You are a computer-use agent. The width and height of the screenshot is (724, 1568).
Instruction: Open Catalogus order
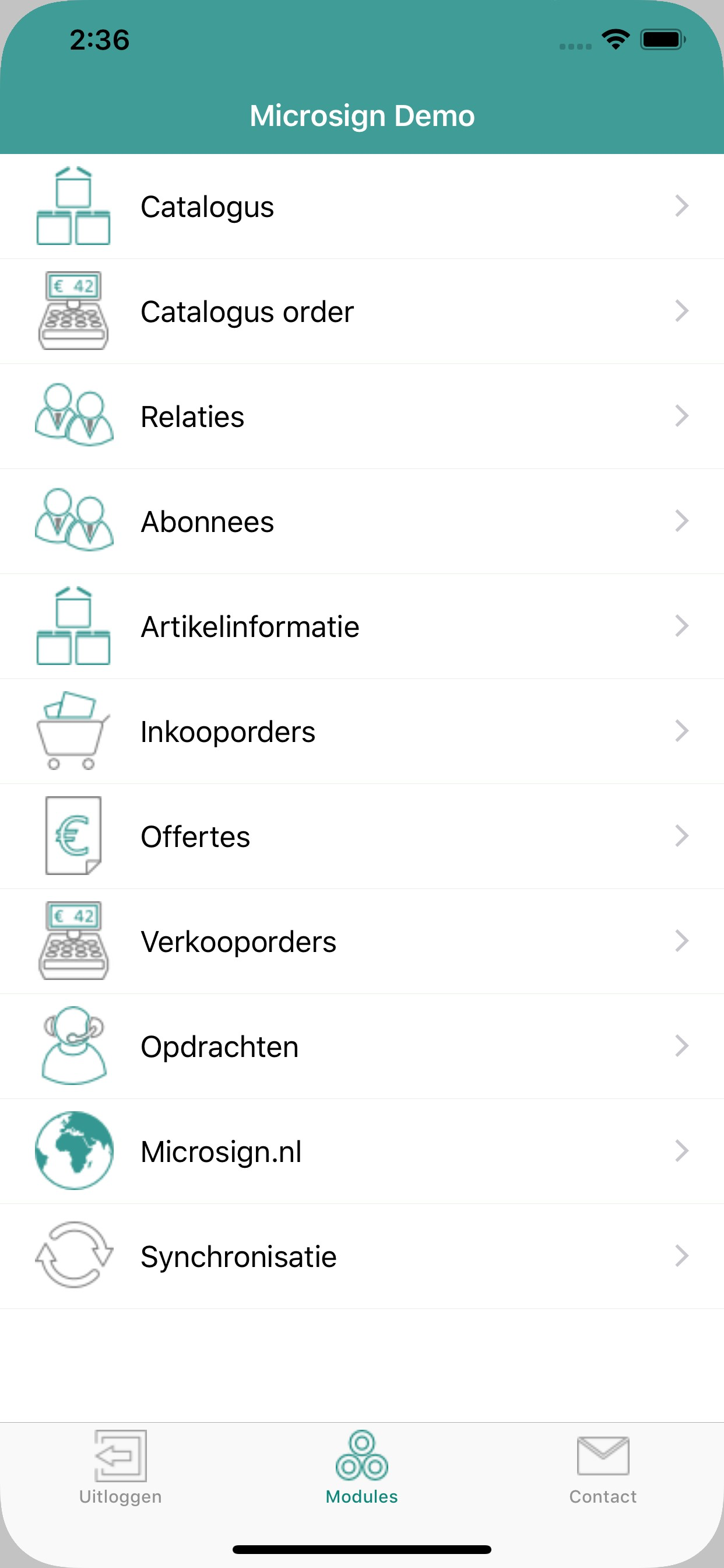[x=362, y=311]
